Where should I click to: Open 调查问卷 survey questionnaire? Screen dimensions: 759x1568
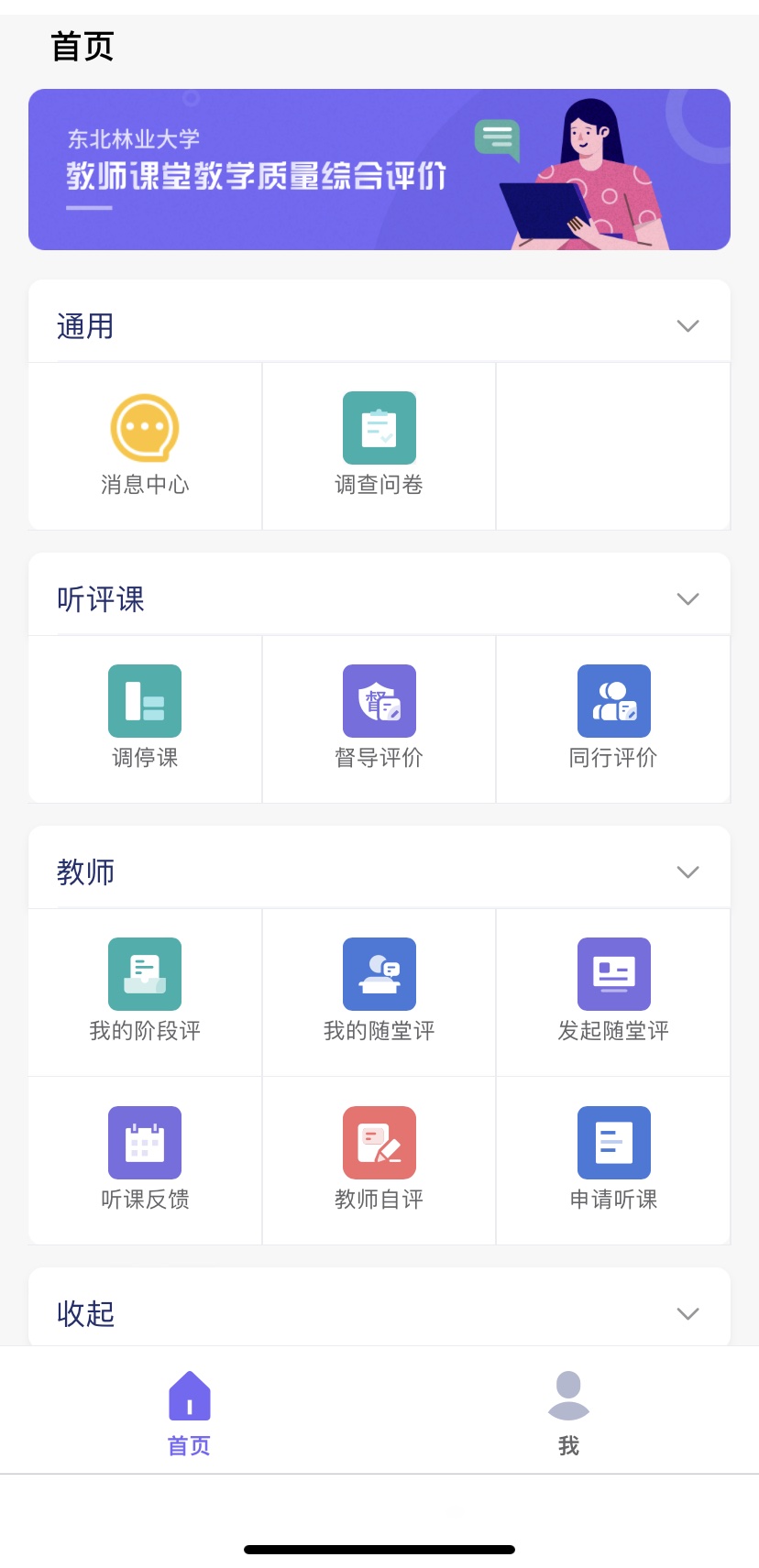(x=379, y=445)
